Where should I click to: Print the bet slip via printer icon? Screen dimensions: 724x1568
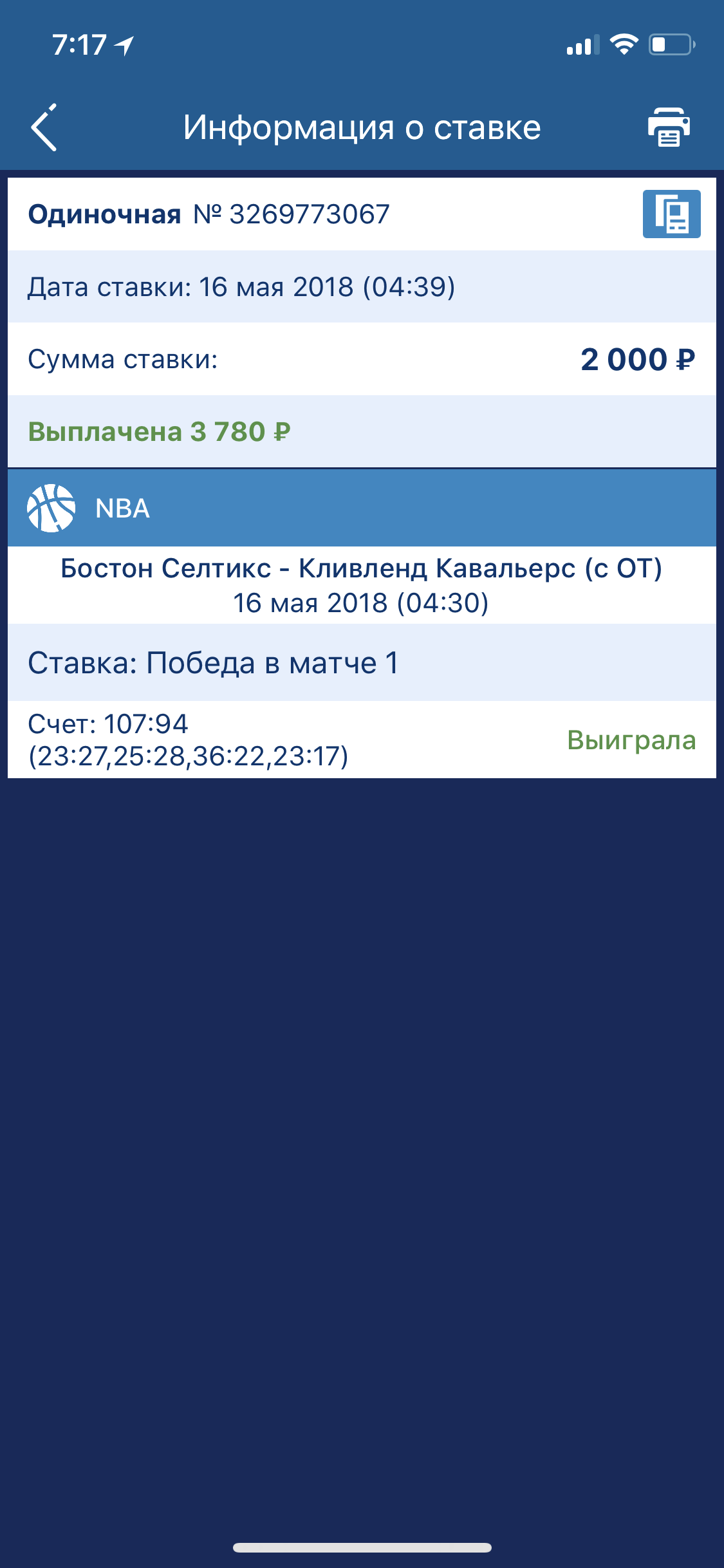[669, 127]
